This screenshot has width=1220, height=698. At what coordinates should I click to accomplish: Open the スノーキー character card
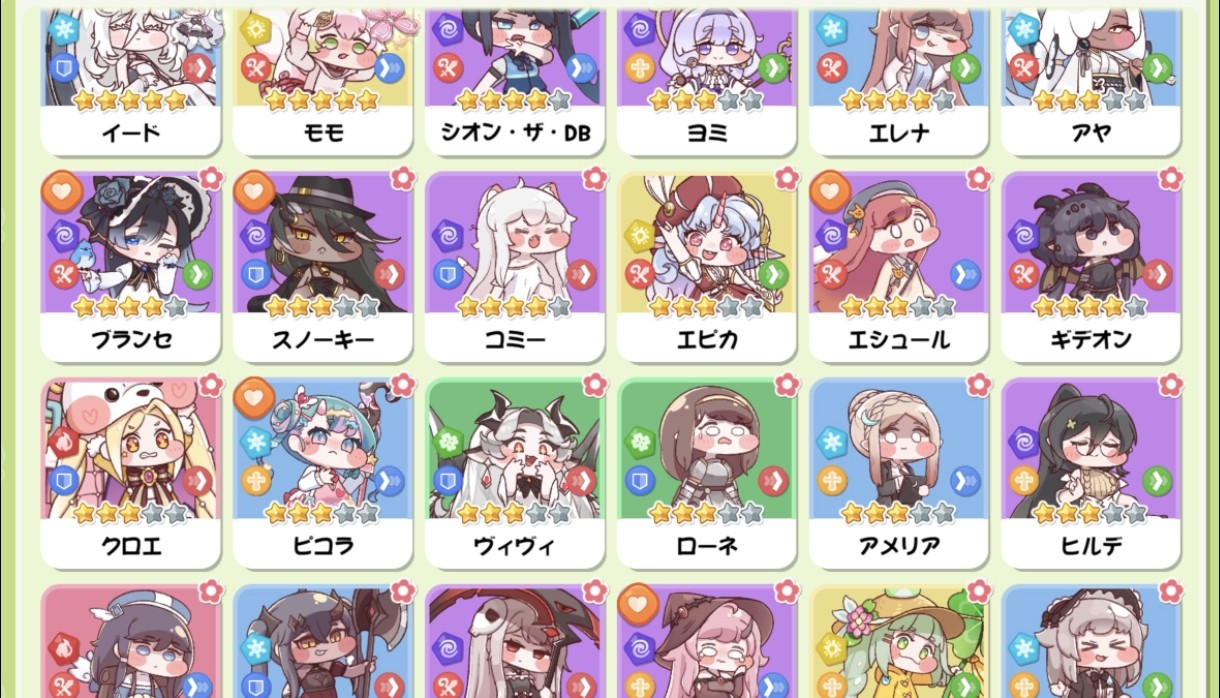click(322, 265)
